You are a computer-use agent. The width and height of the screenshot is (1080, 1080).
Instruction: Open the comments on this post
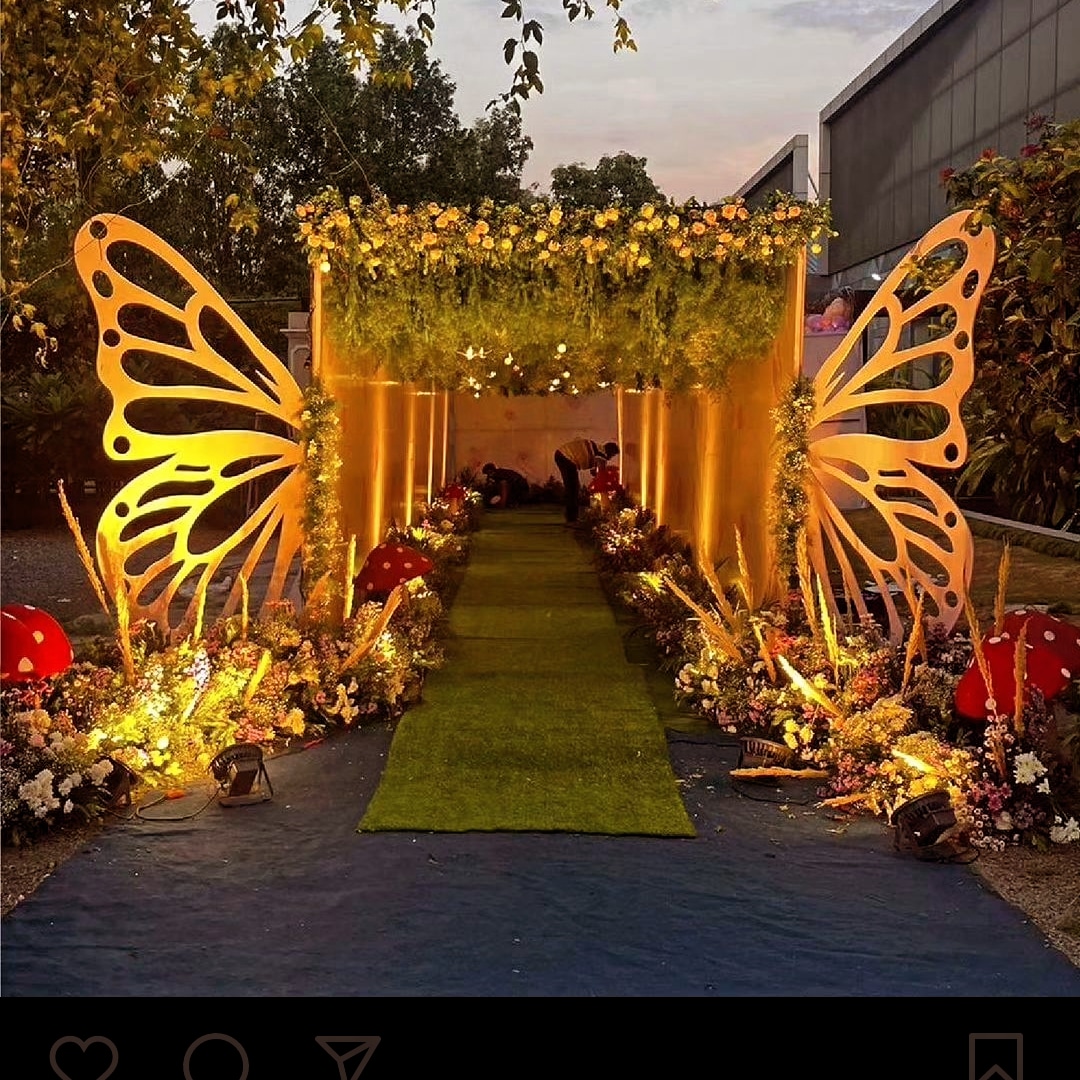[x=216, y=1058]
